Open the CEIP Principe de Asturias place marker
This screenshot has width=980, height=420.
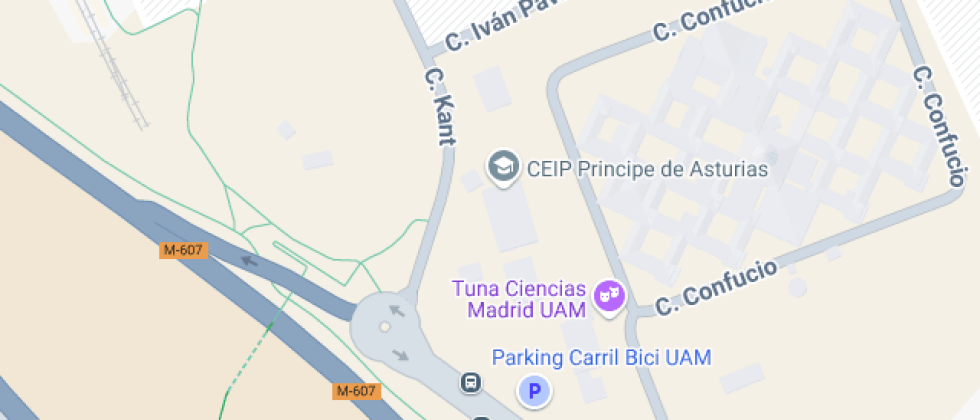501,167
